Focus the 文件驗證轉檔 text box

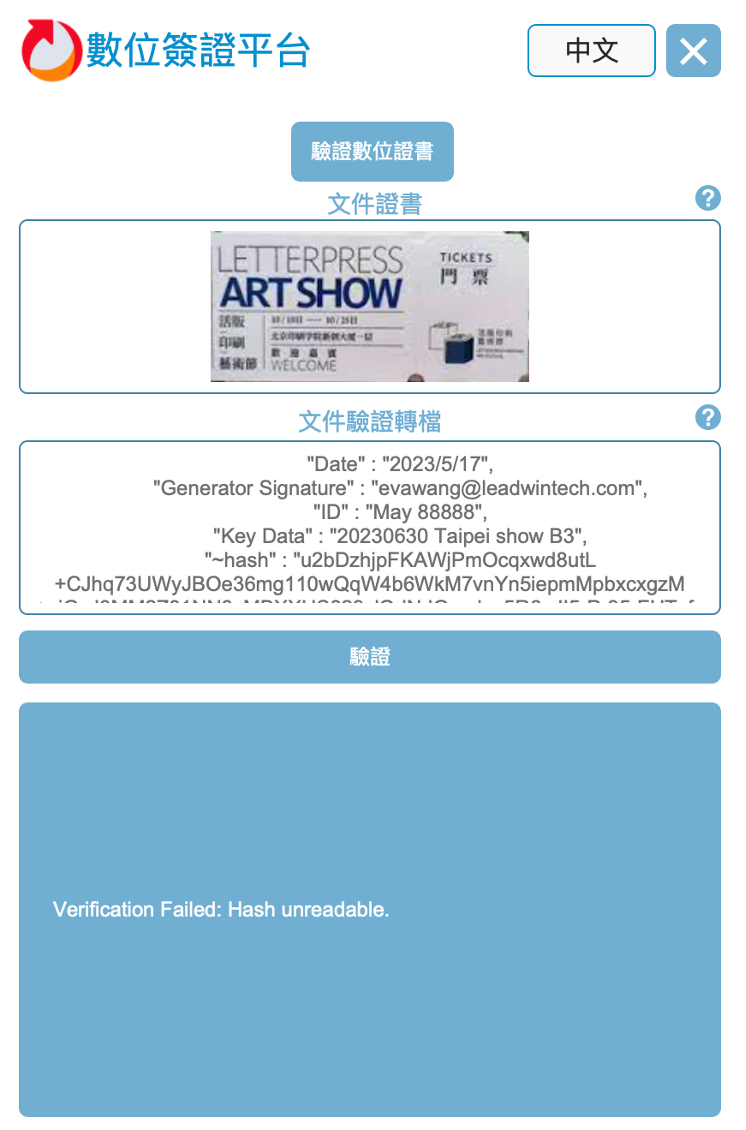click(x=369, y=527)
